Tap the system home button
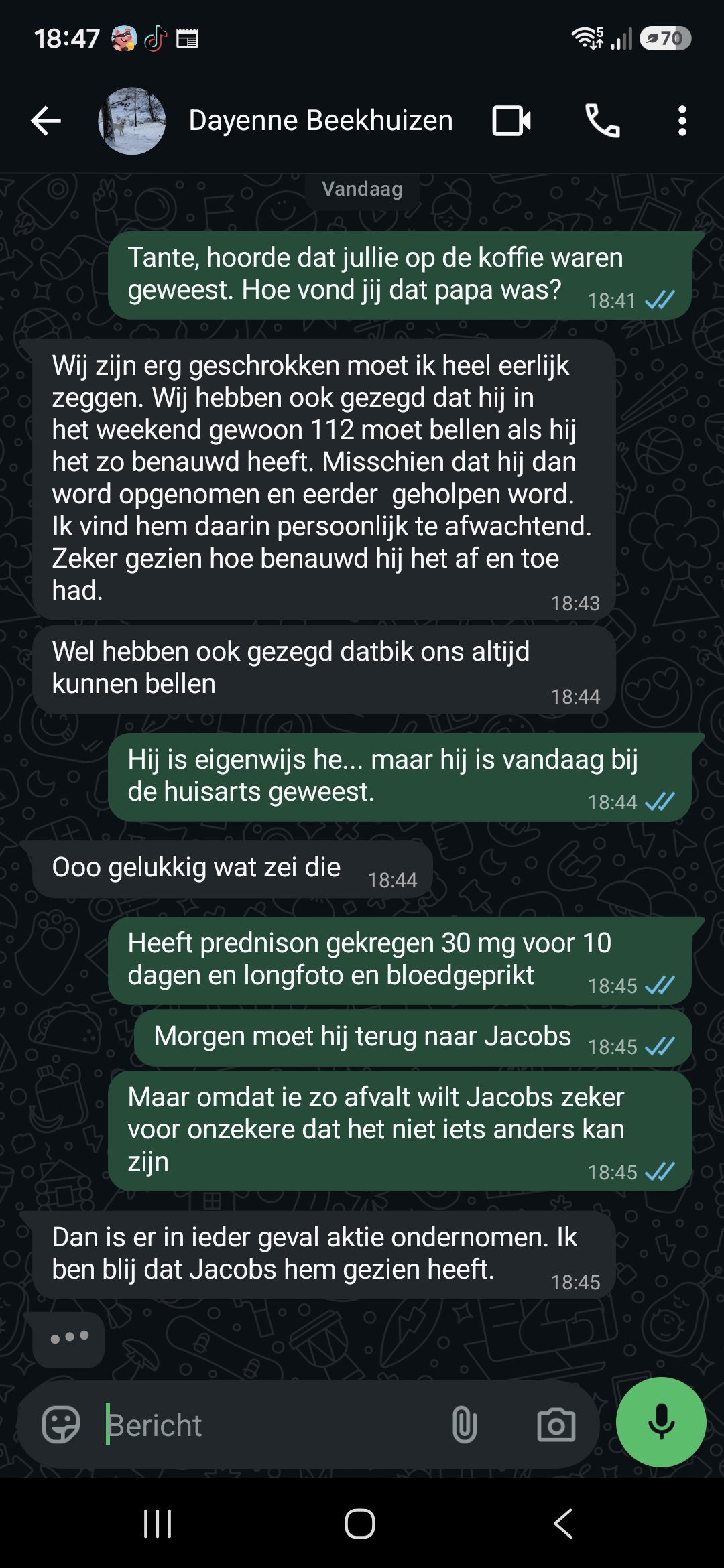This screenshot has width=724, height=1568. 360,1524
